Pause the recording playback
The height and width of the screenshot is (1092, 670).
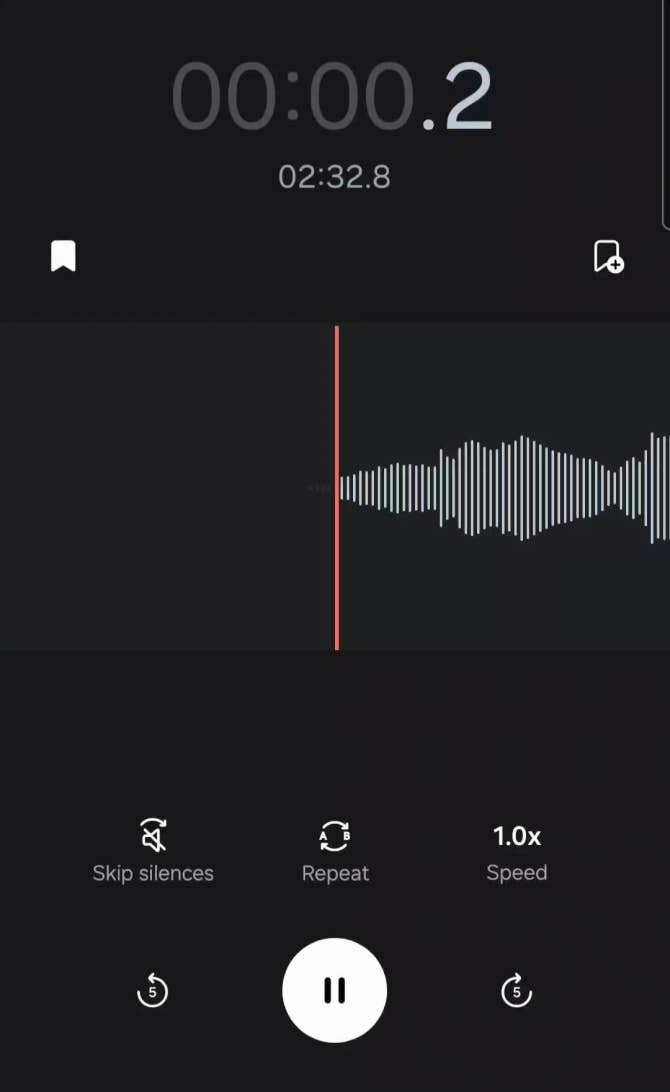(x=334, y=990)
